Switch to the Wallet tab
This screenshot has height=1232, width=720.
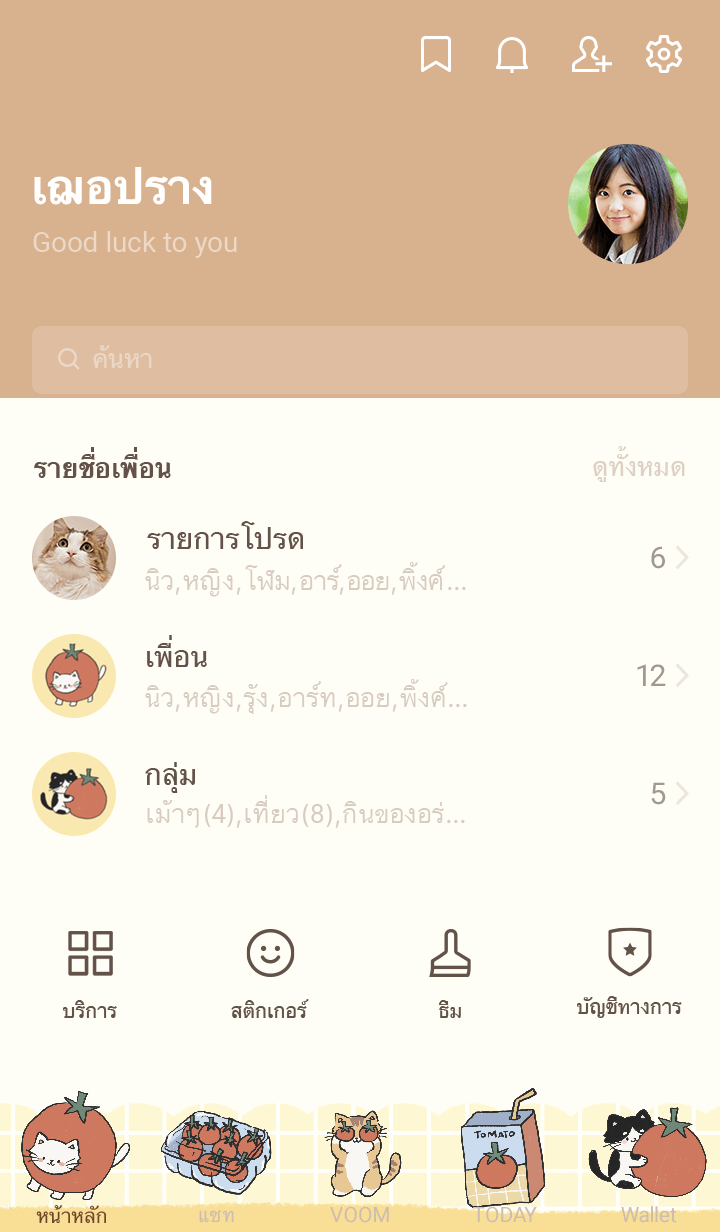[x=648, y=1160]
